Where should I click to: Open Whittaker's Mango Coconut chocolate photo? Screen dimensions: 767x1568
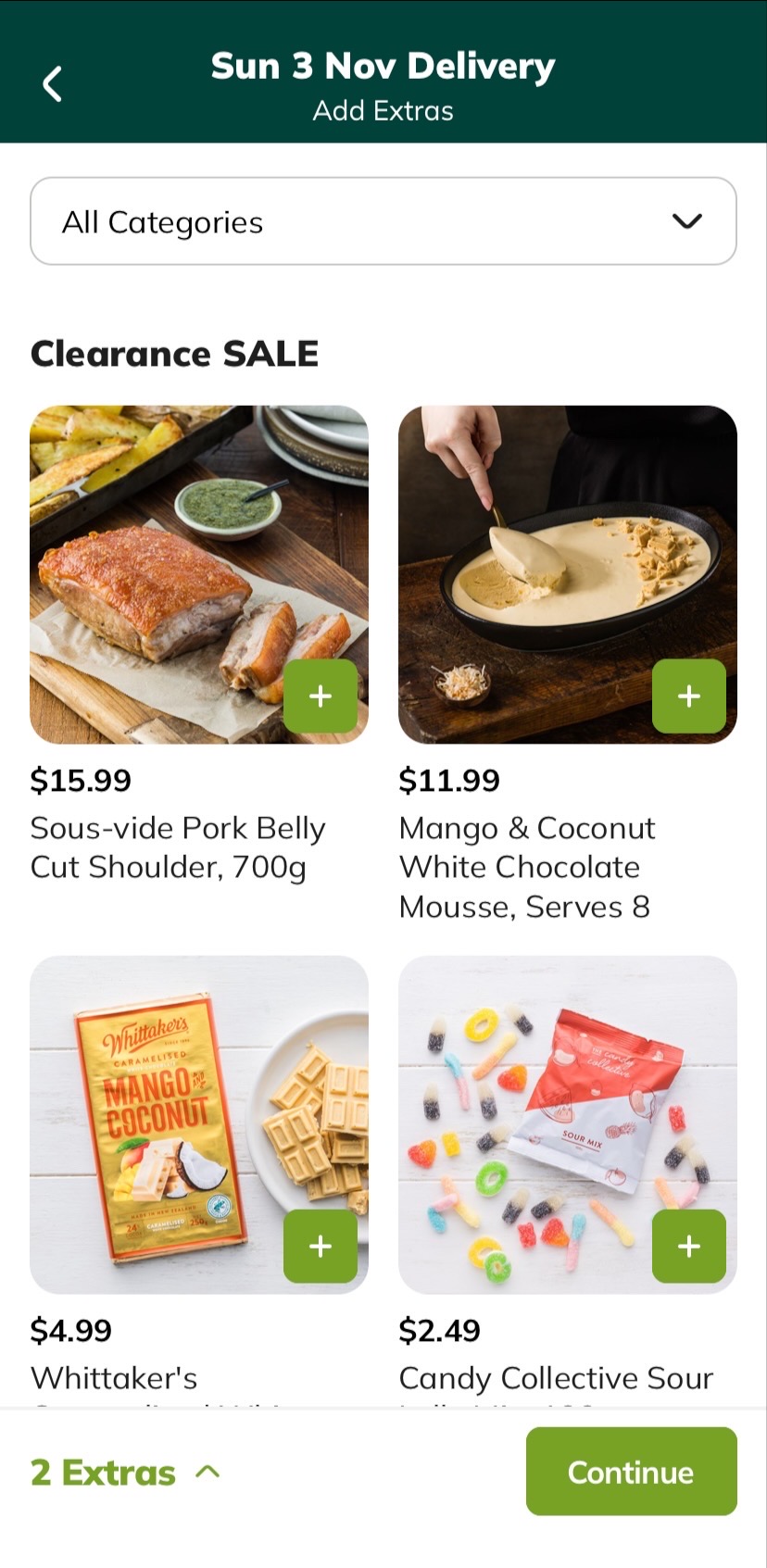(157, 1111)
